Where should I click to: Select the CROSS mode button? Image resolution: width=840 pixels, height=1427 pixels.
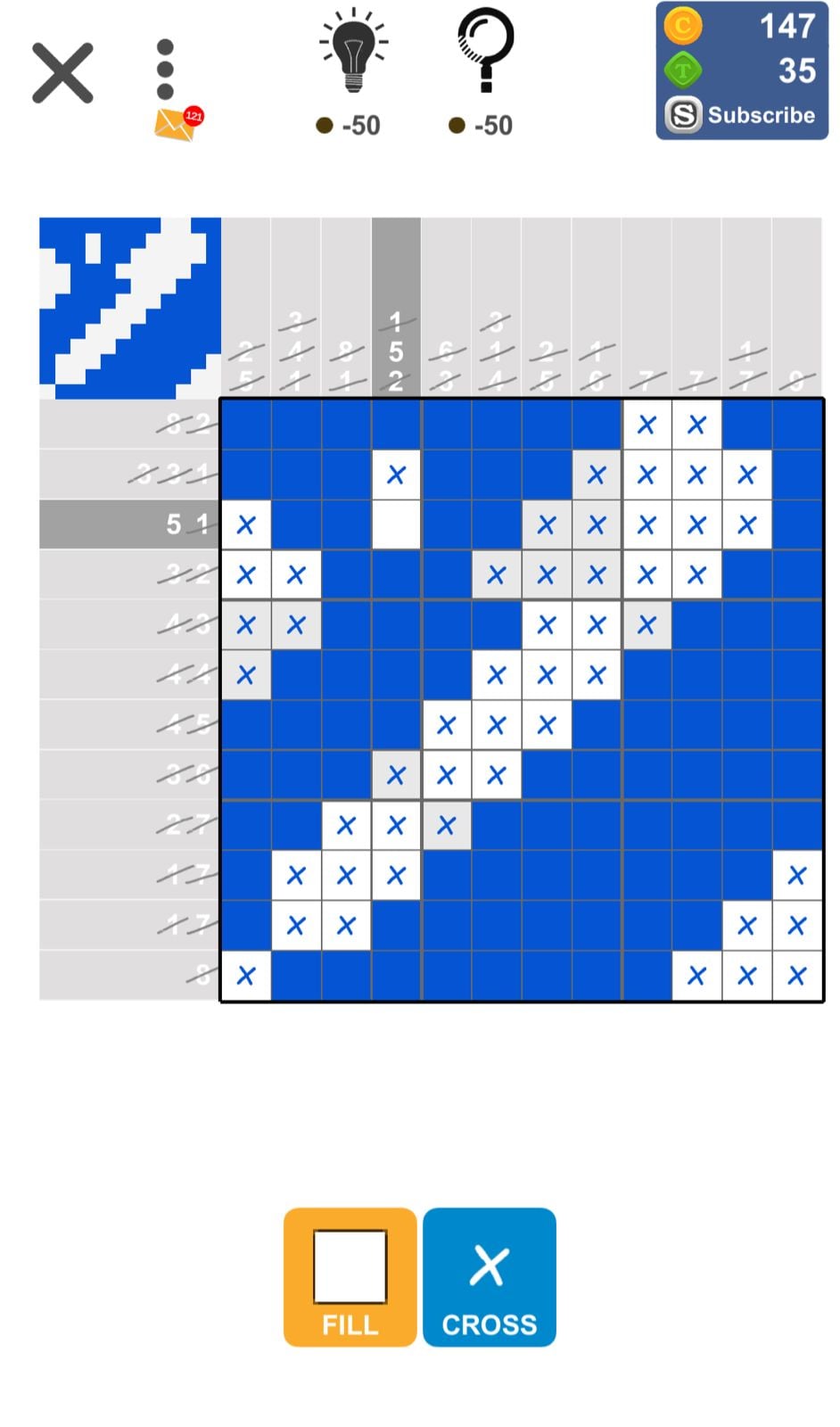(489, 1276)
